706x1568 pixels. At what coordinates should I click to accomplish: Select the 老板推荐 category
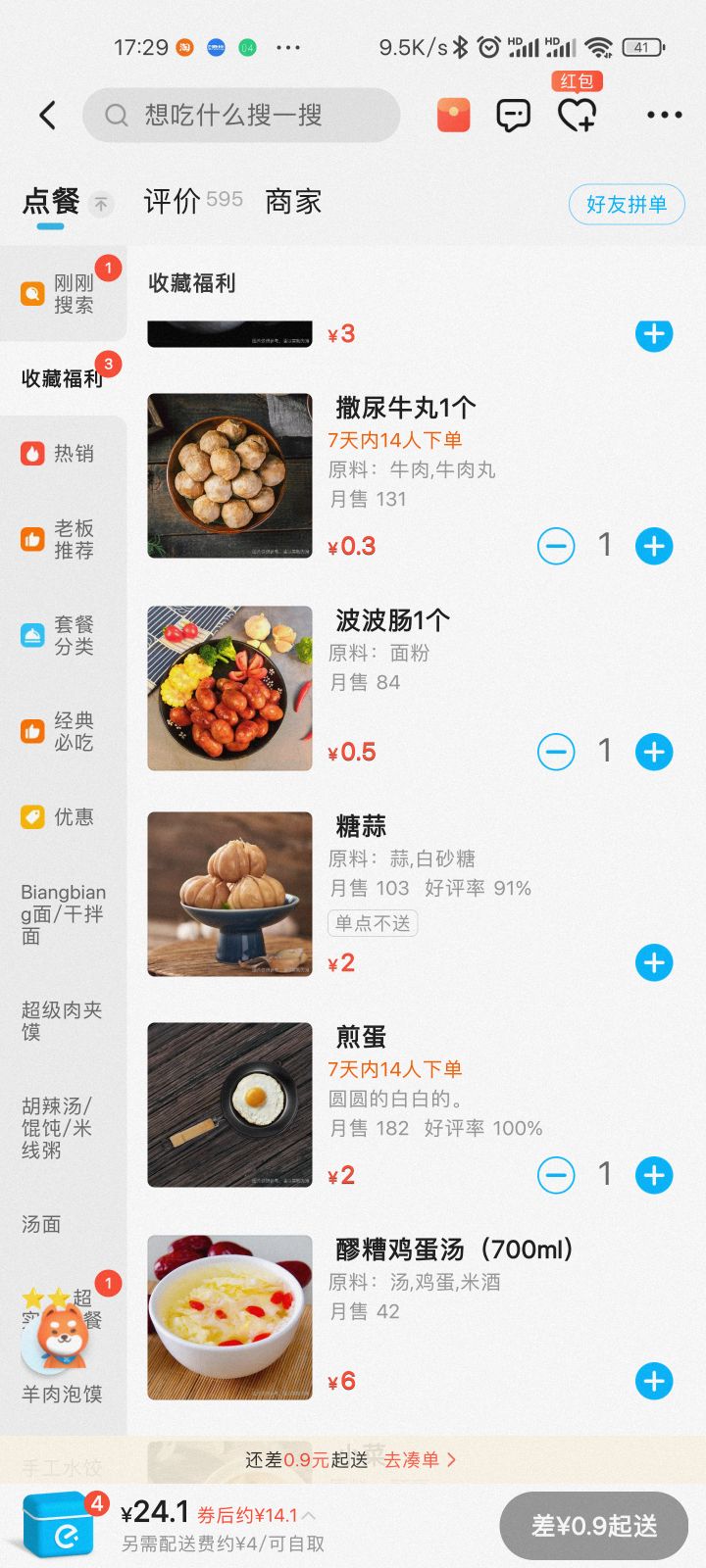pyautogui.click(x=61, y=539)
